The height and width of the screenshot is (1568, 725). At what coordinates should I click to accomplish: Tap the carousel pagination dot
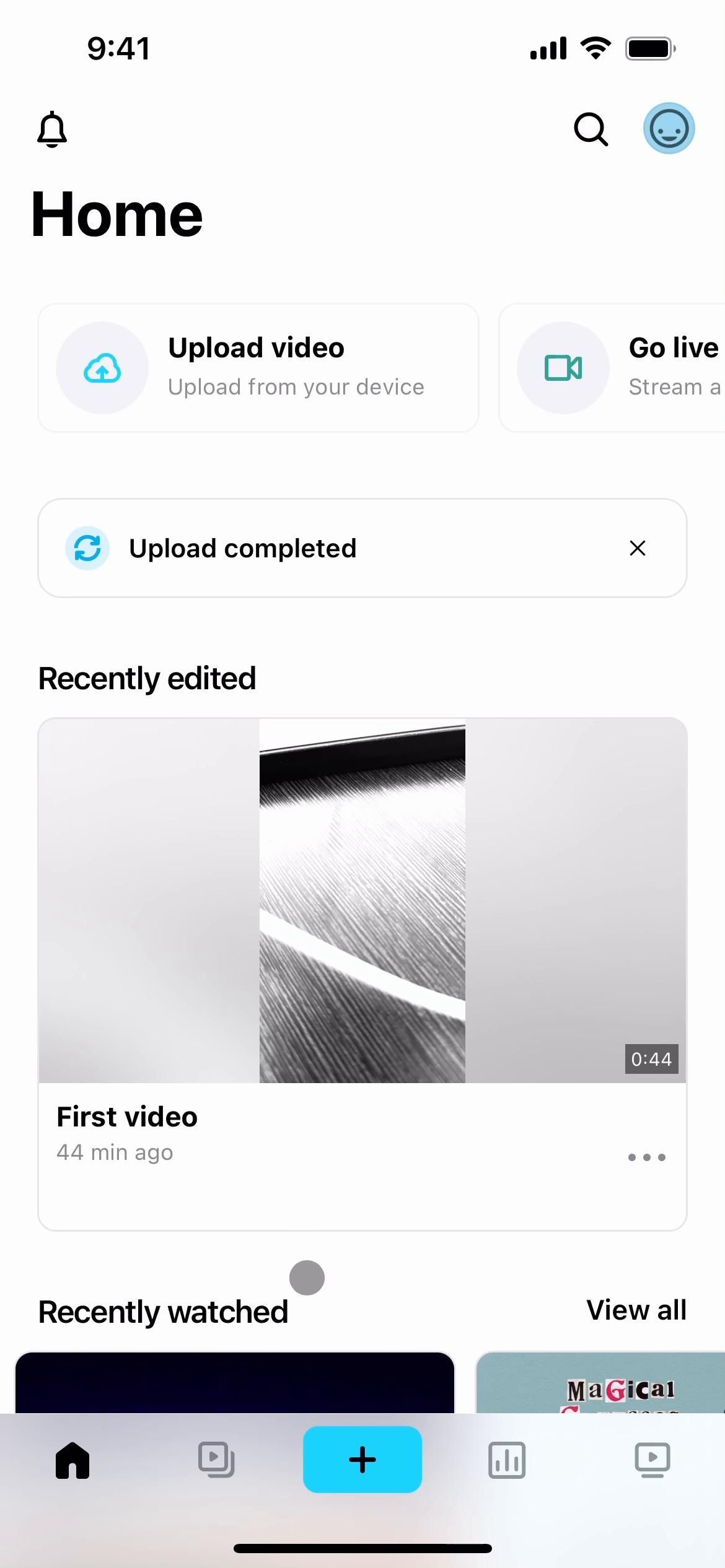(307, 1277)
